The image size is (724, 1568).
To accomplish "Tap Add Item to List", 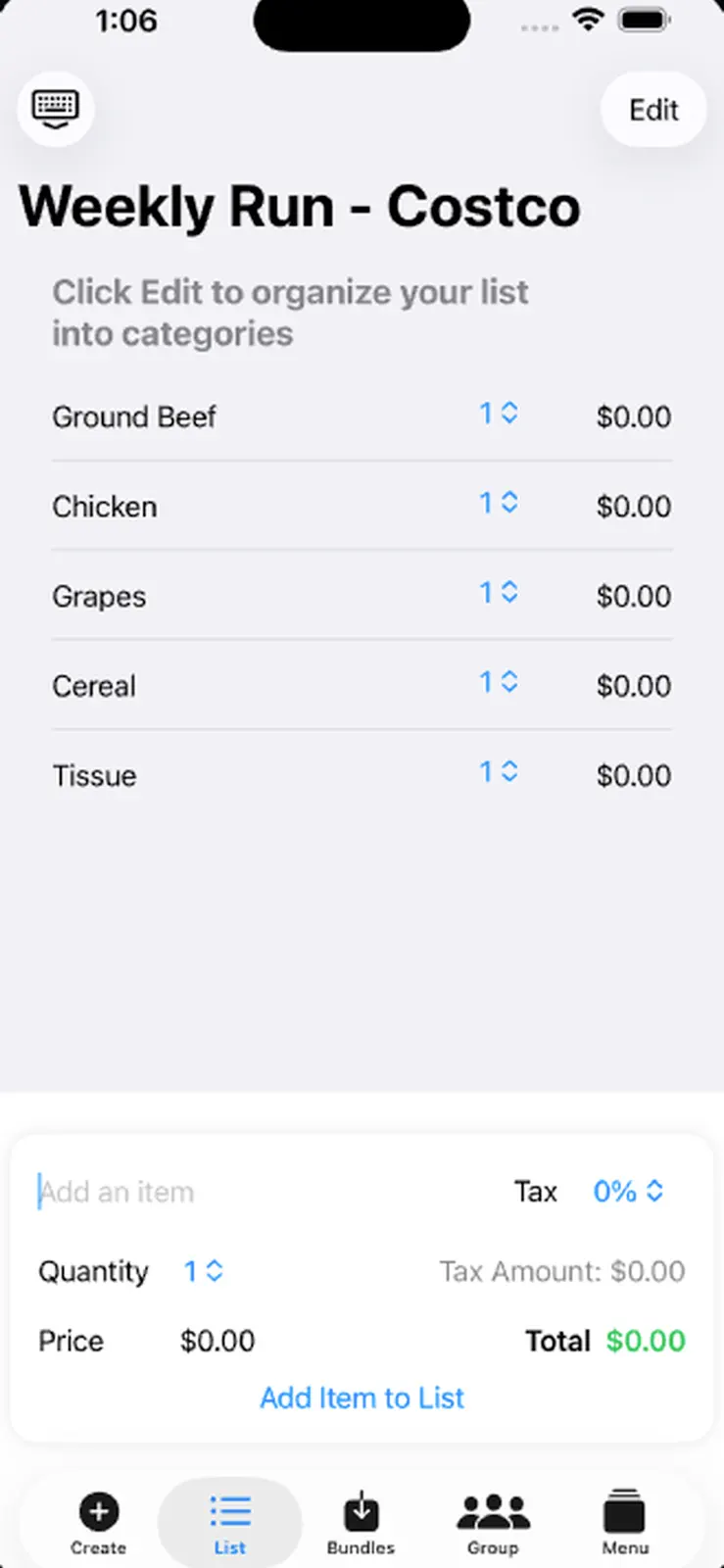I will (x=362, y=1397).
